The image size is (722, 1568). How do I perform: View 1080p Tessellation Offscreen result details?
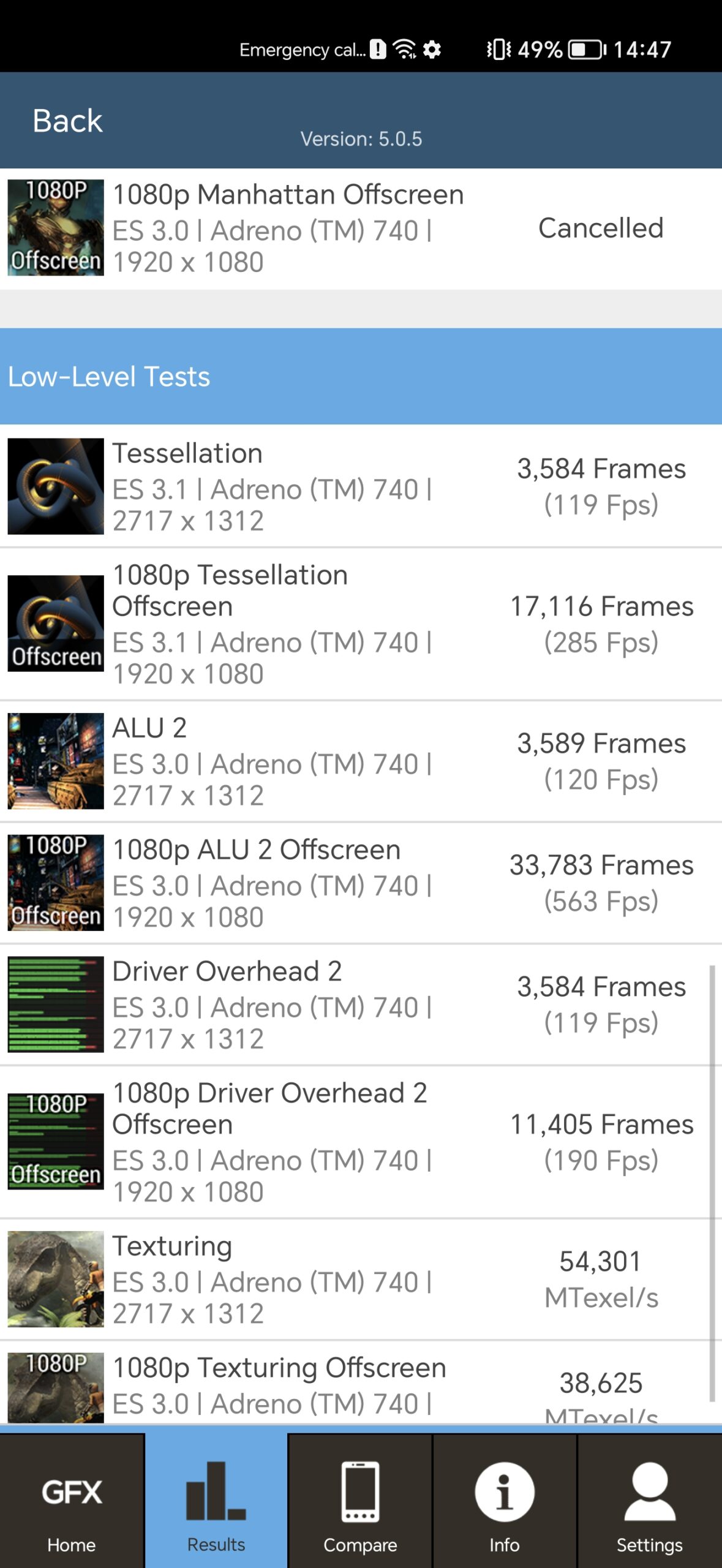[x=361, y=624]
